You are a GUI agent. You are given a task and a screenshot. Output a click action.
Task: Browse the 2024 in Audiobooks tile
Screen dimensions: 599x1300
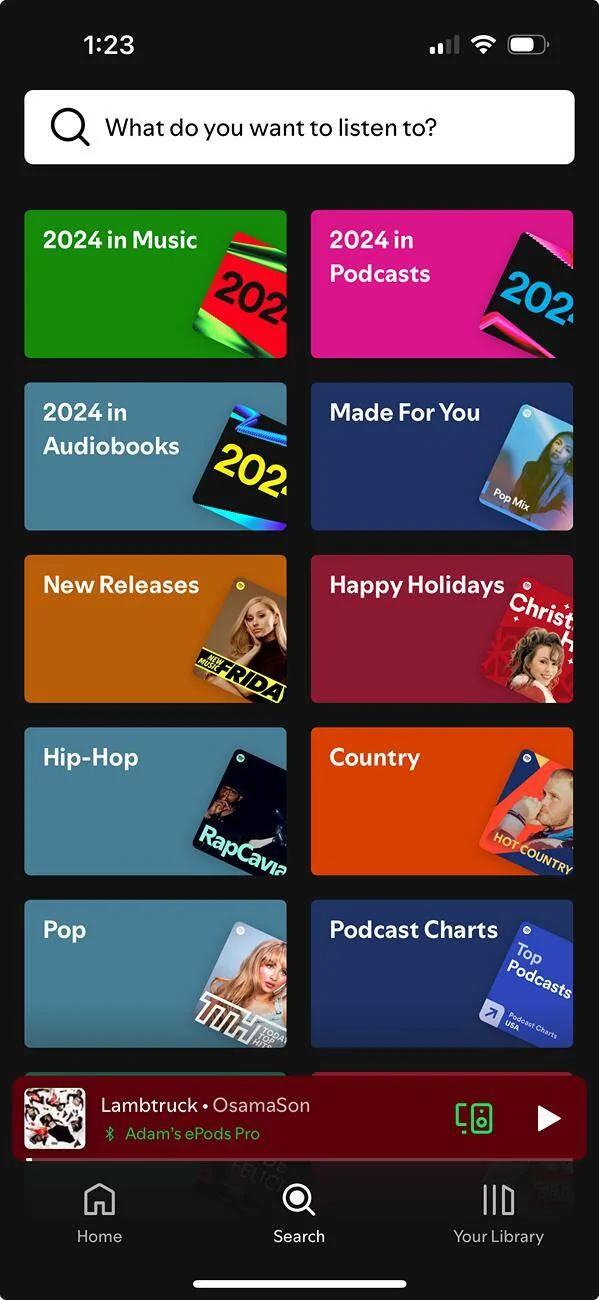tap(155, 456)
